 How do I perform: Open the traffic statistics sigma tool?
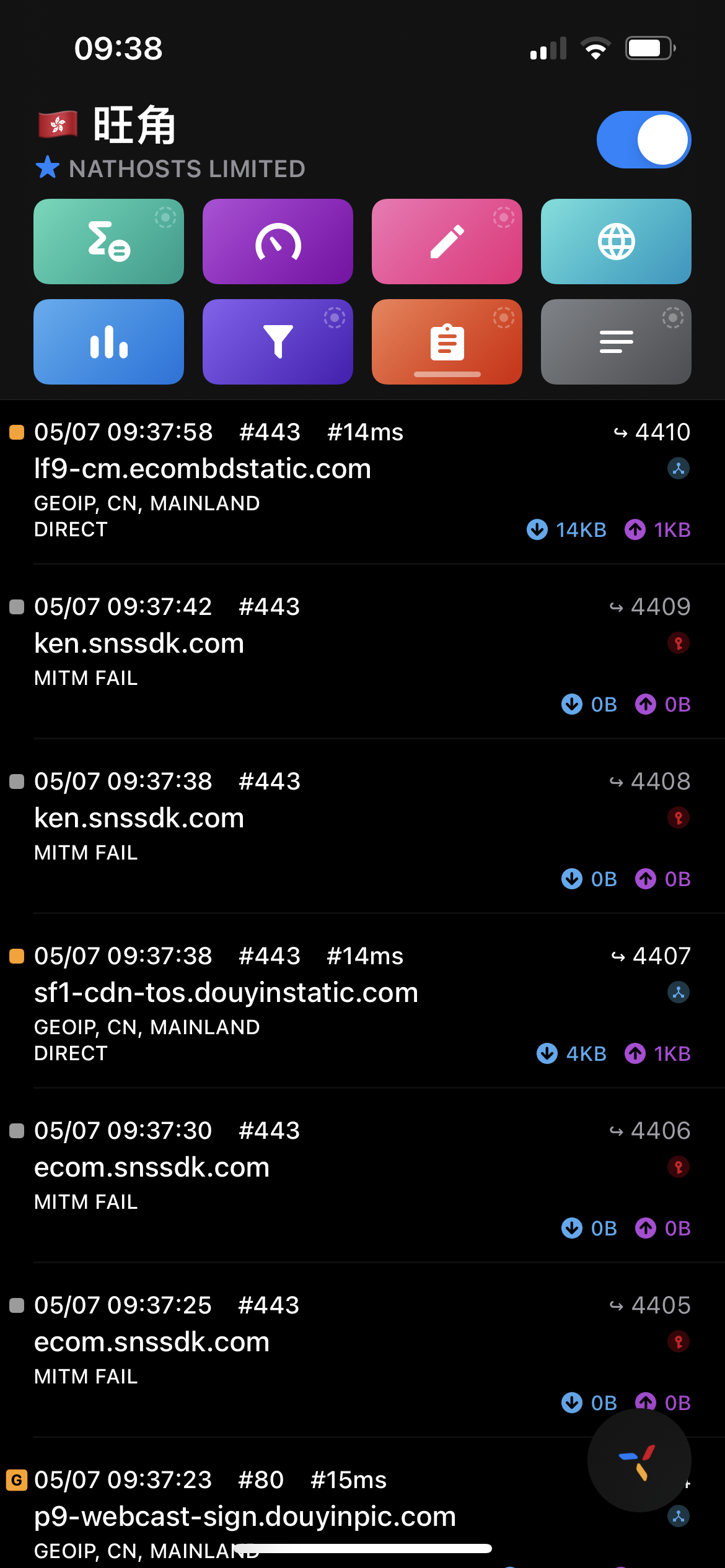pyautogui.click(x=108, y=241)
